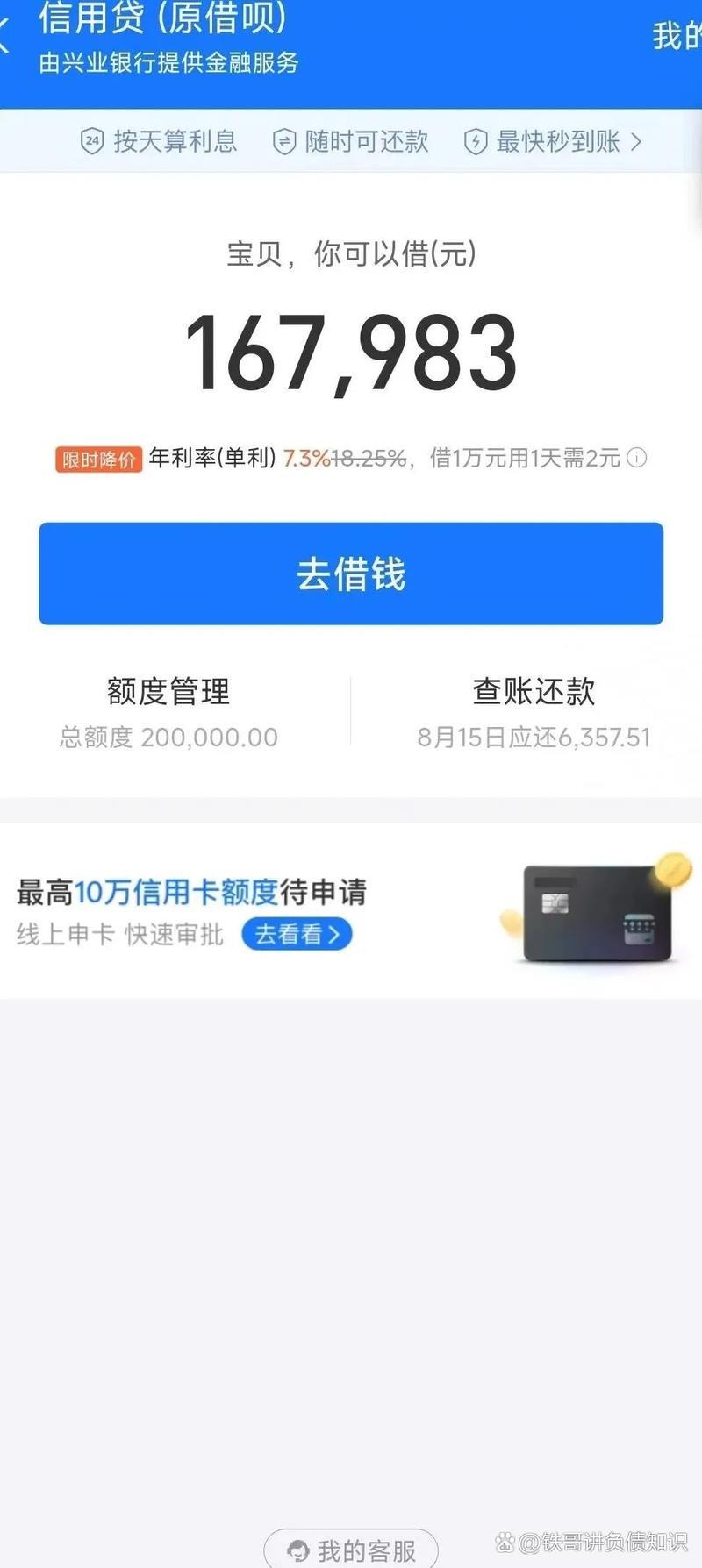Open 额度管理 to view total quota

pyautogui.click(x=168, y=711)
